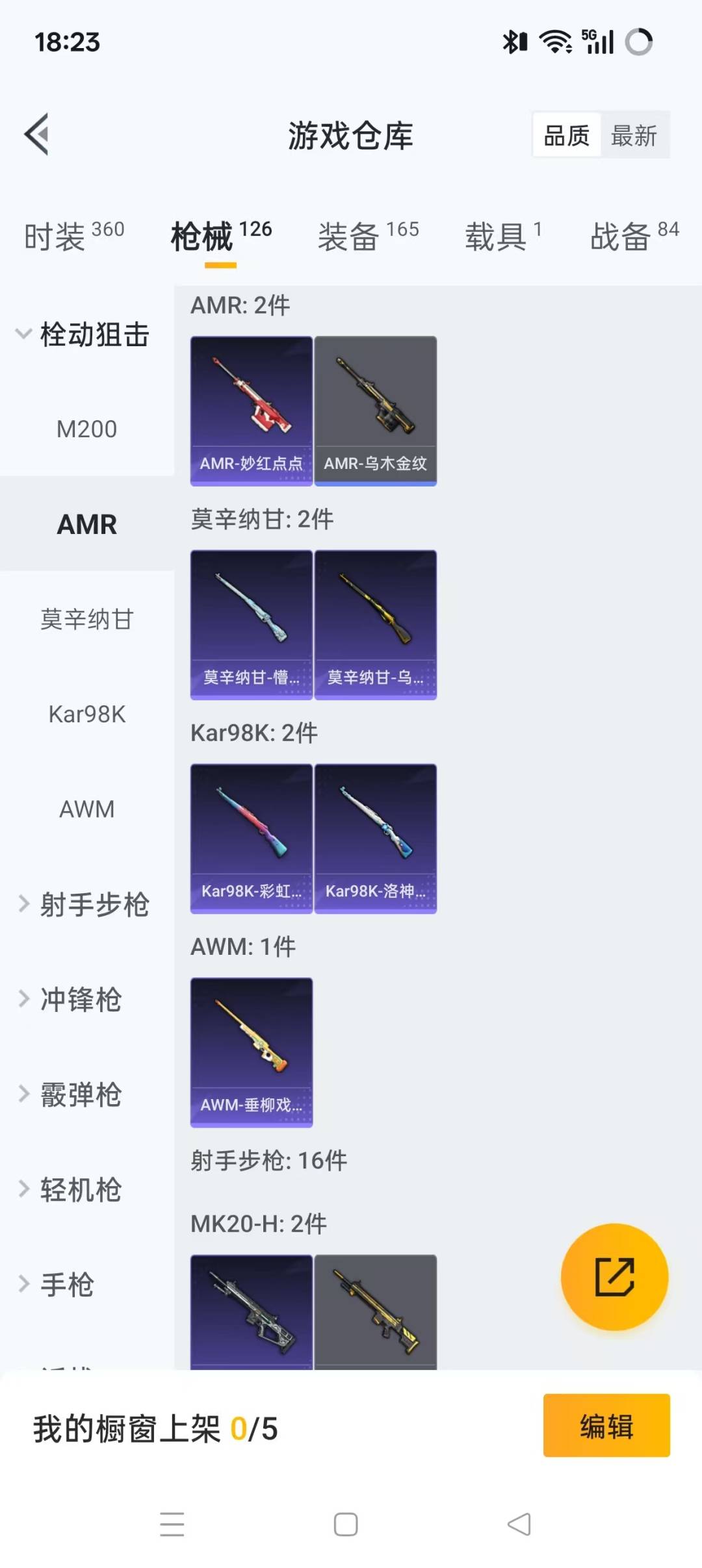702x1568 pixels.
Task: Click the back arrow to exit warehouse
Action: (x=37, y=134)
